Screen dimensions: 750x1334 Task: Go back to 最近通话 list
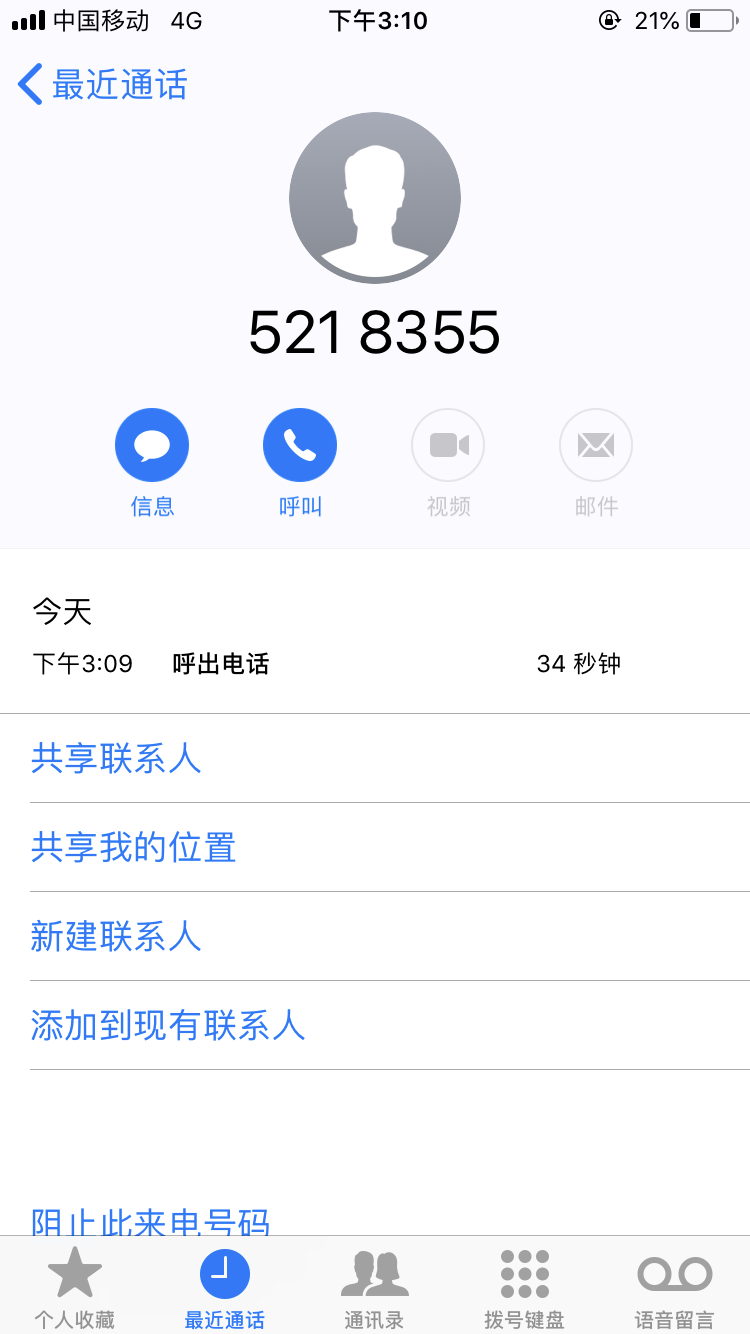pyautogui.click(x=102, y=85)
